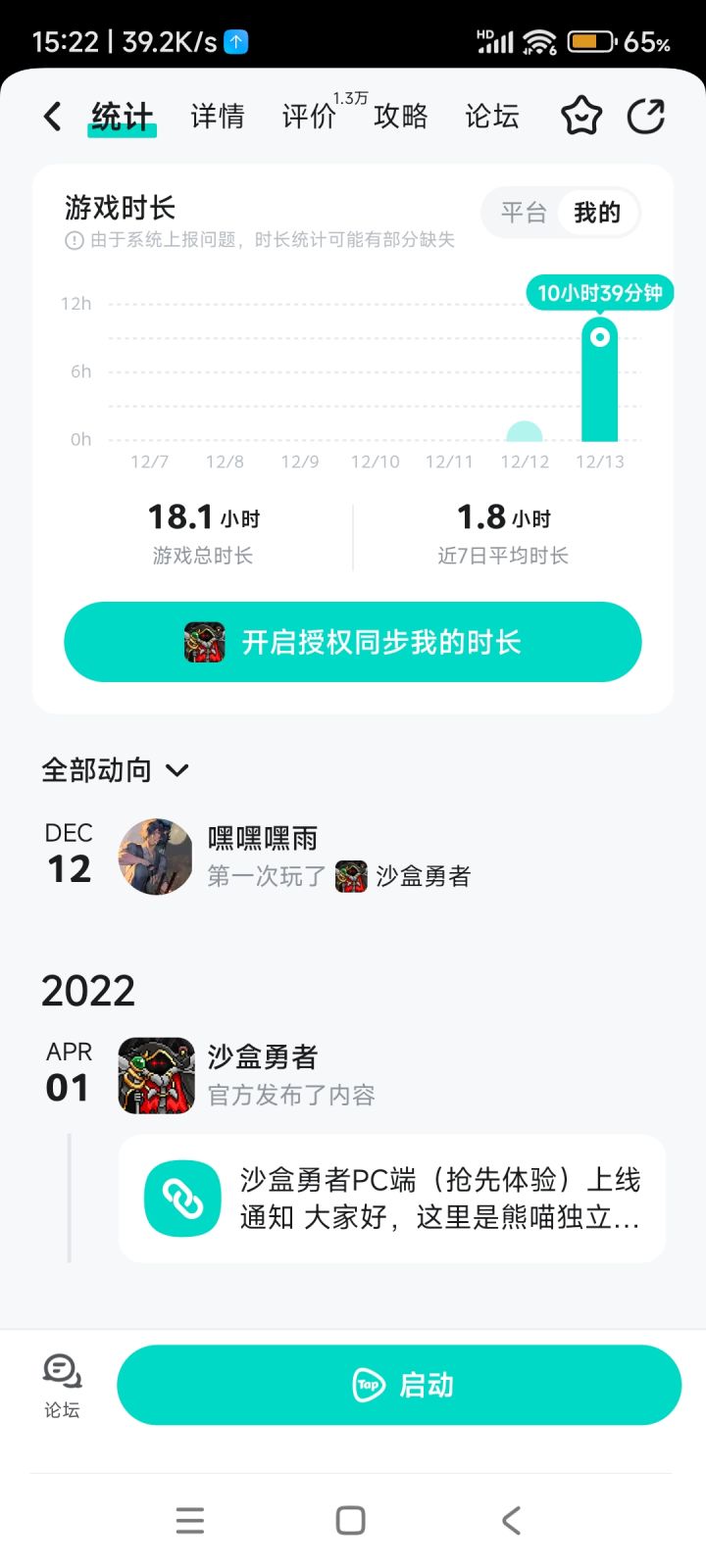Tap the star icon to favorite the game

tap(580, 115)
